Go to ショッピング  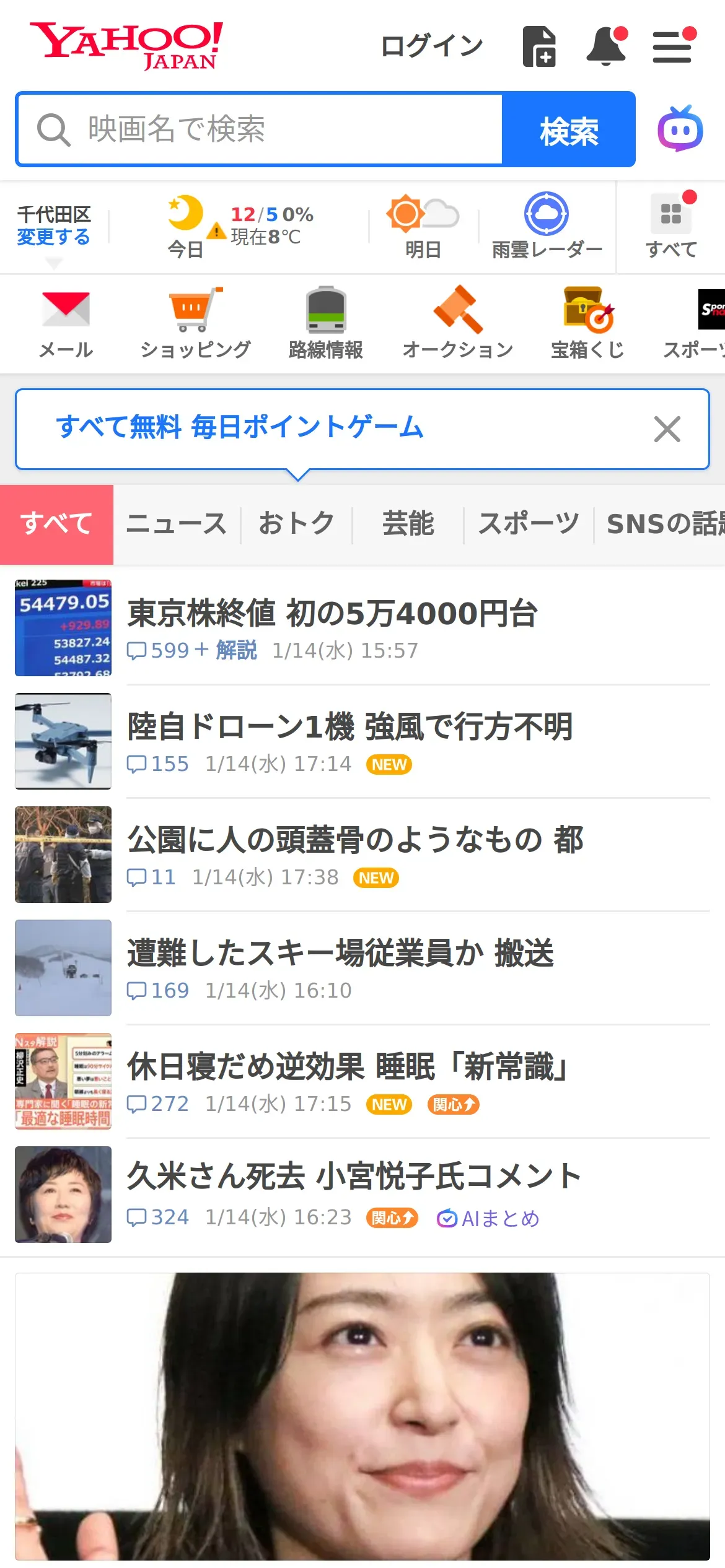pyautogui.click(x=195, y=323)
